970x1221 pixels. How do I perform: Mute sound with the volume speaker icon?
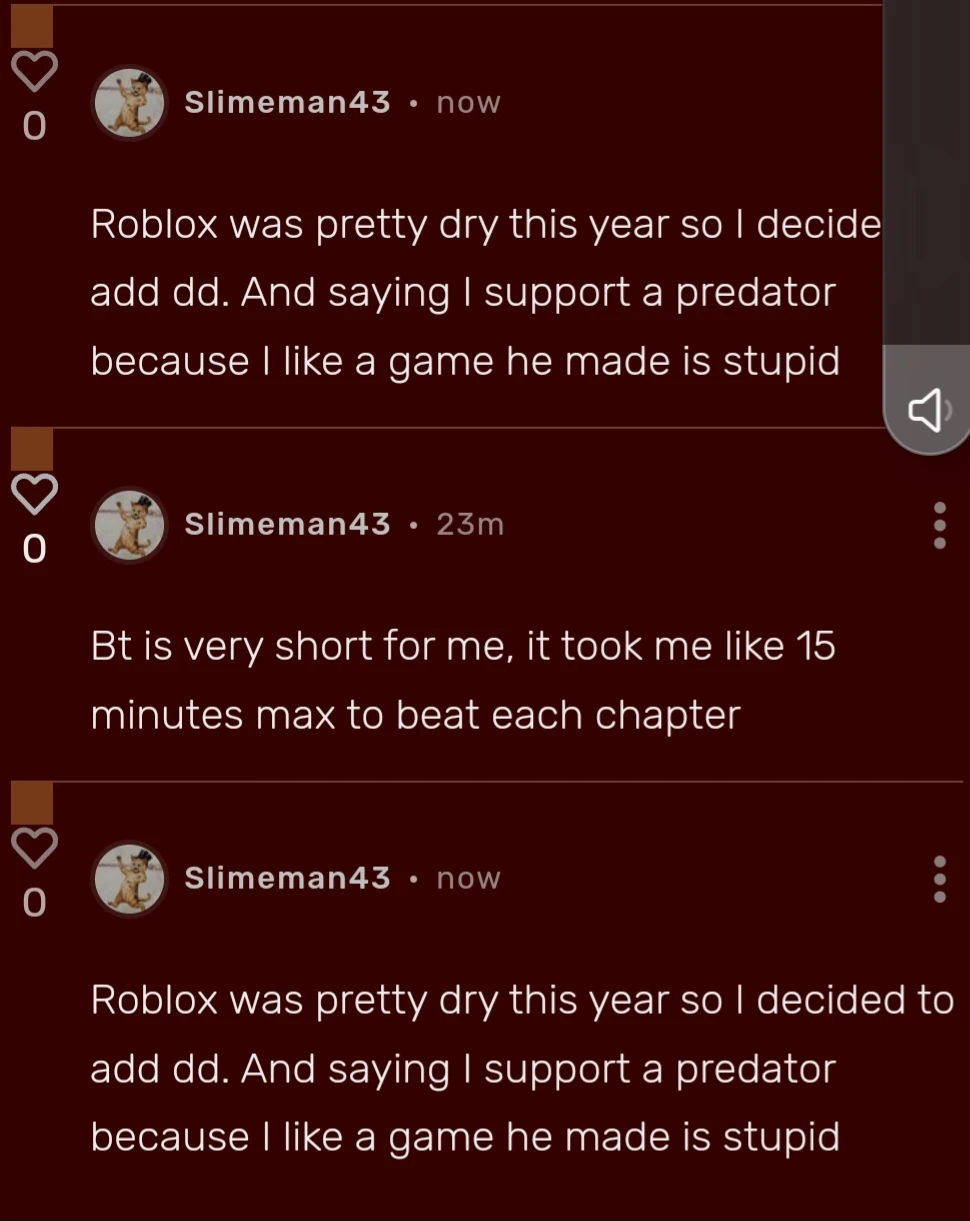pos(927,410)
